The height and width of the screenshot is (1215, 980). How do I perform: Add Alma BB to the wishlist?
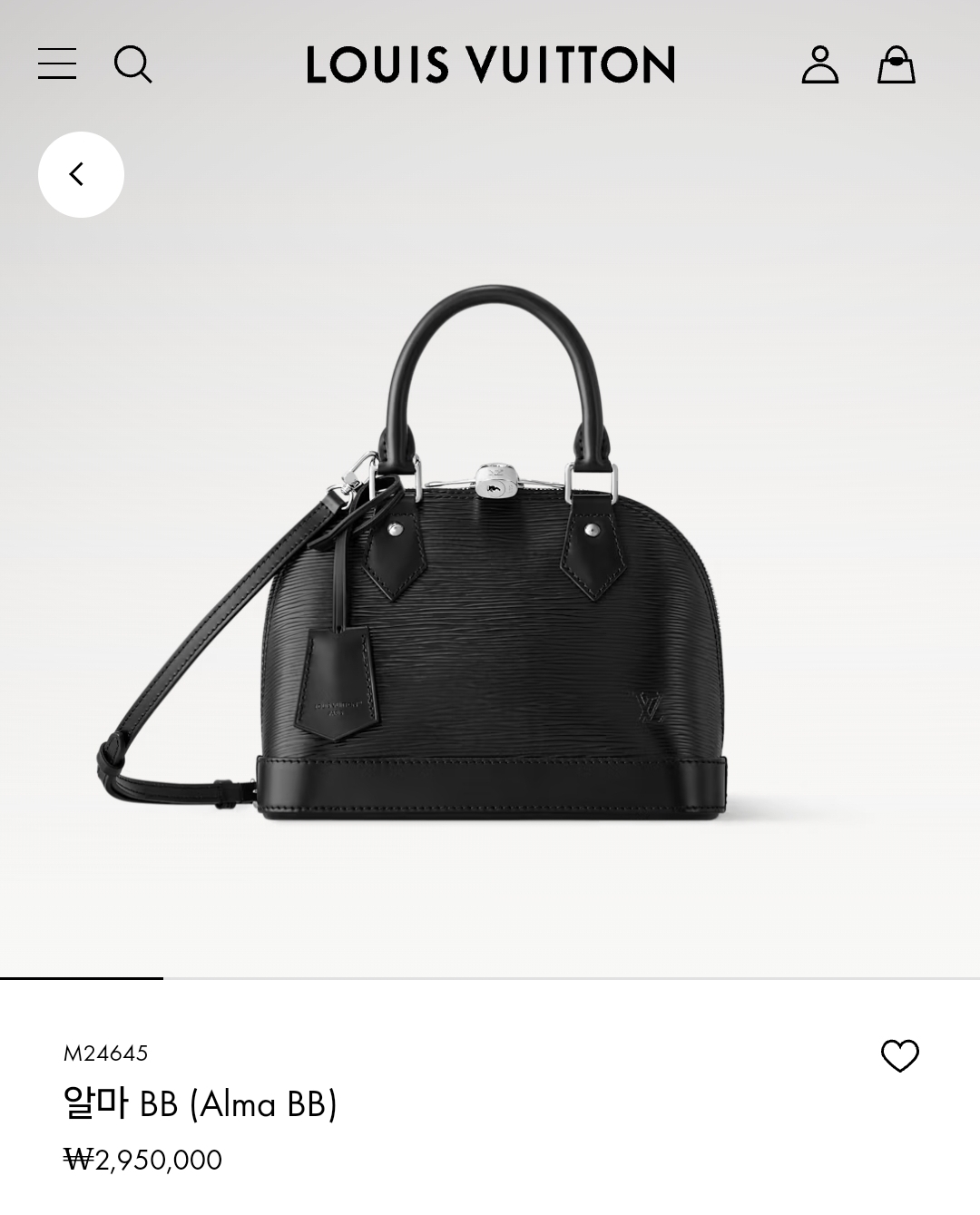pyautogui.click(x=899, y=1055)
